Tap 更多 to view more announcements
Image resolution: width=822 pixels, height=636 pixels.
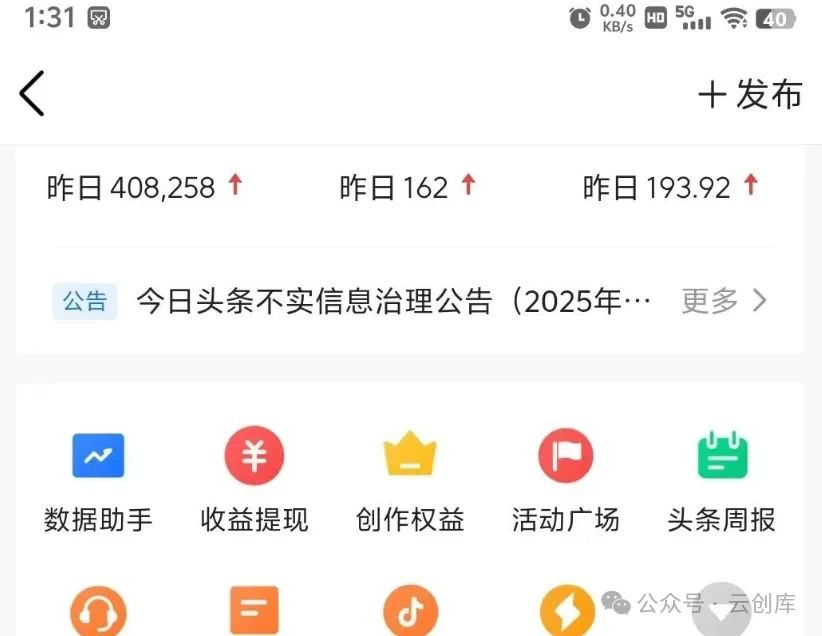click(724, 300)
